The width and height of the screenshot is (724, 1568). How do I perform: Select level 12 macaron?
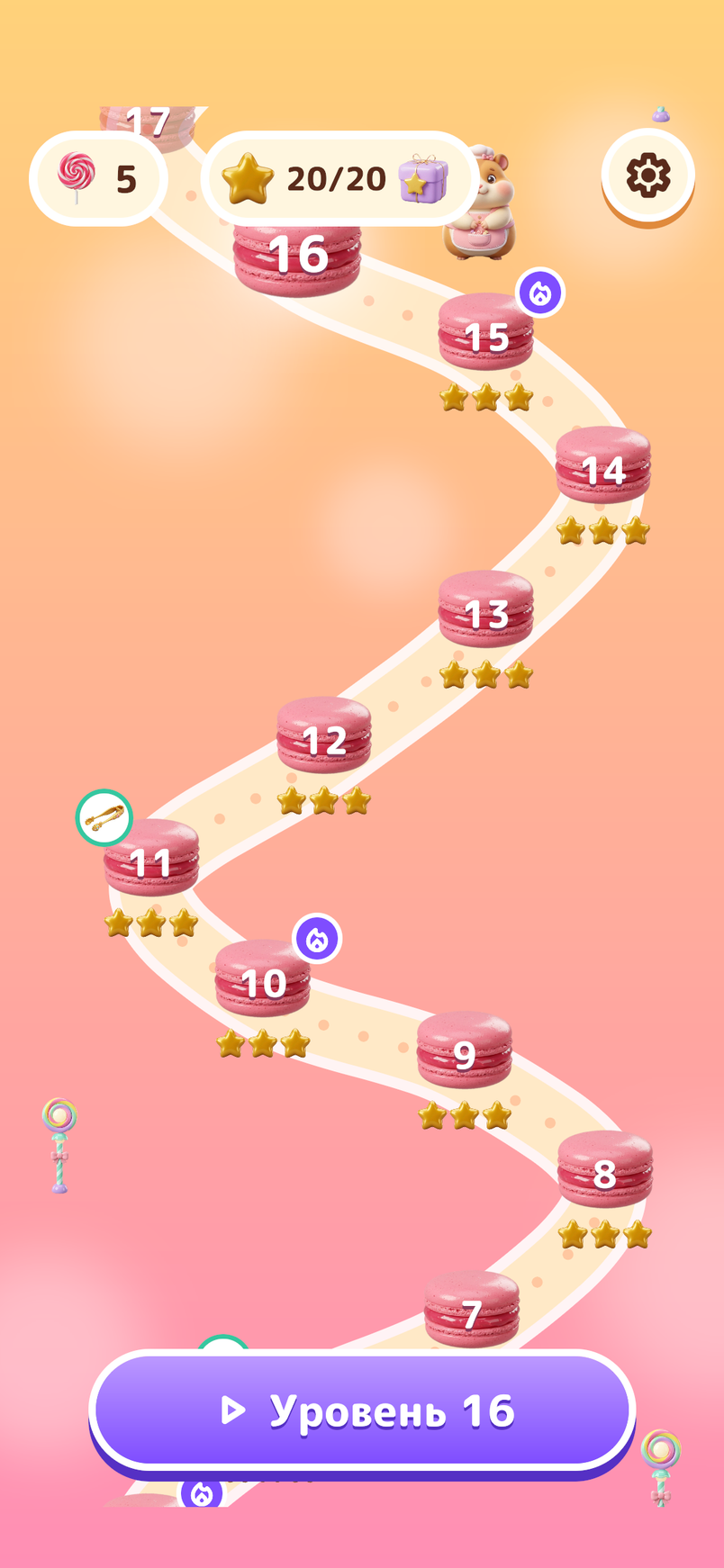pyautogui.click(x=324, y=734)
